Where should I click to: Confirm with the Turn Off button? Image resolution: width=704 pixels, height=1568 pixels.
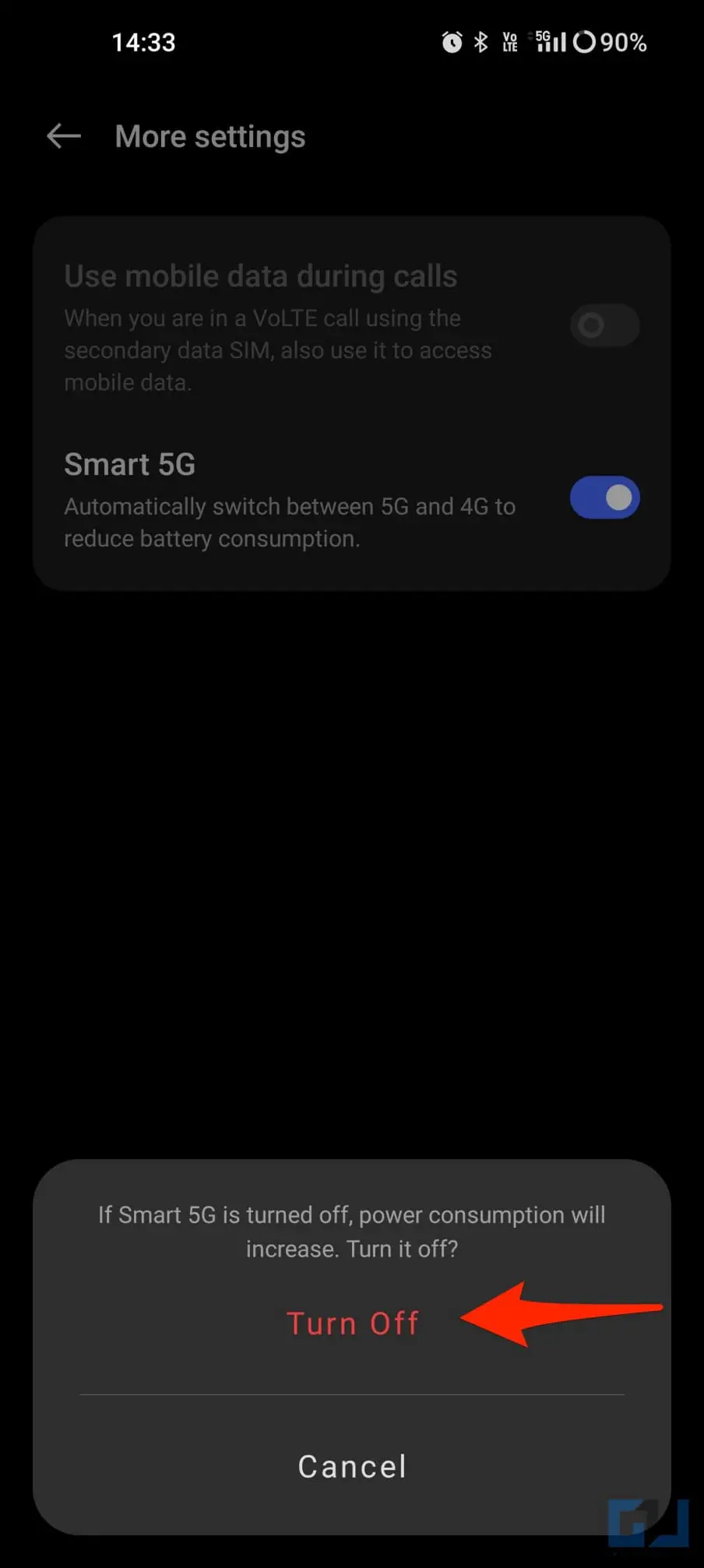[352, 1324]
